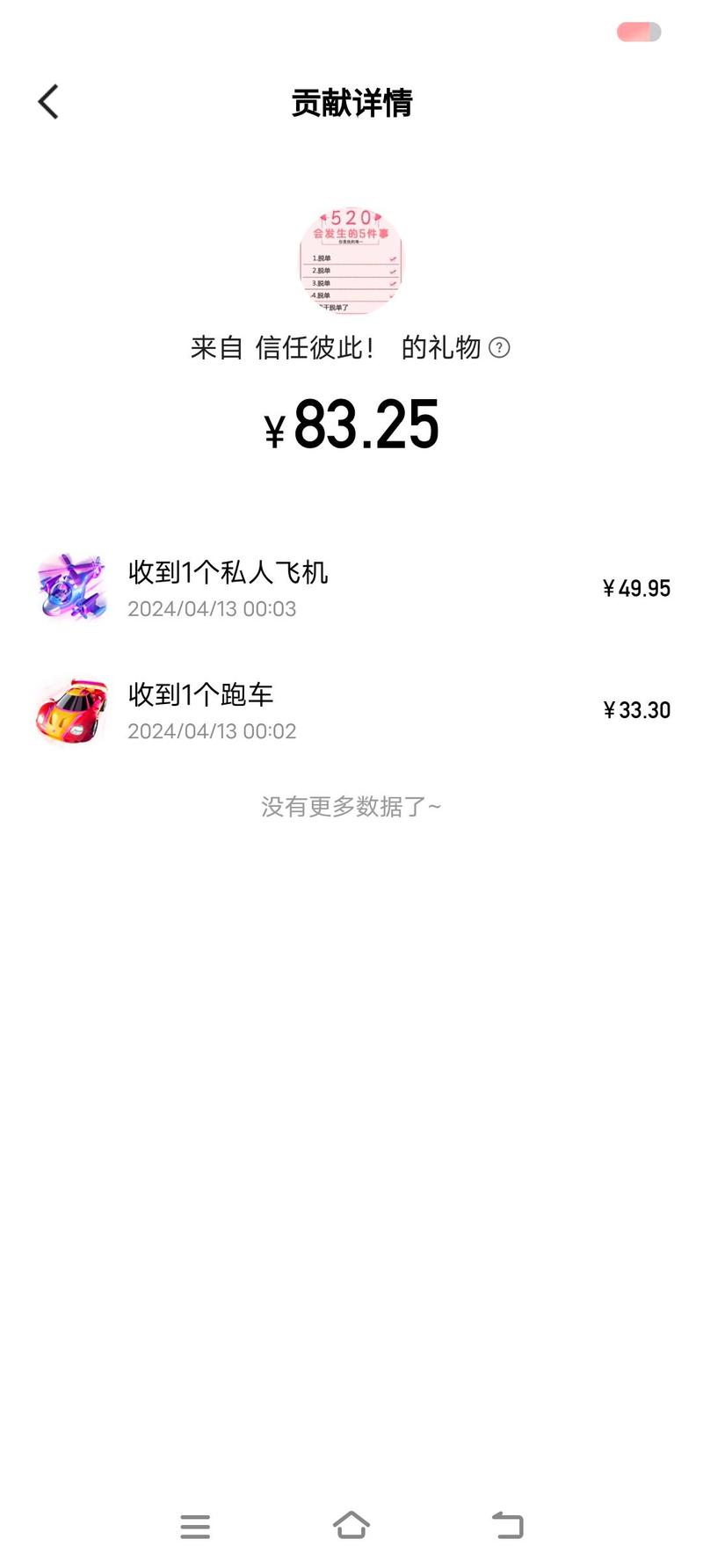Tap timestamp 2024/04/13 00:02
703x1568 pixels.
pyautogui.click(x=212, y=731)
